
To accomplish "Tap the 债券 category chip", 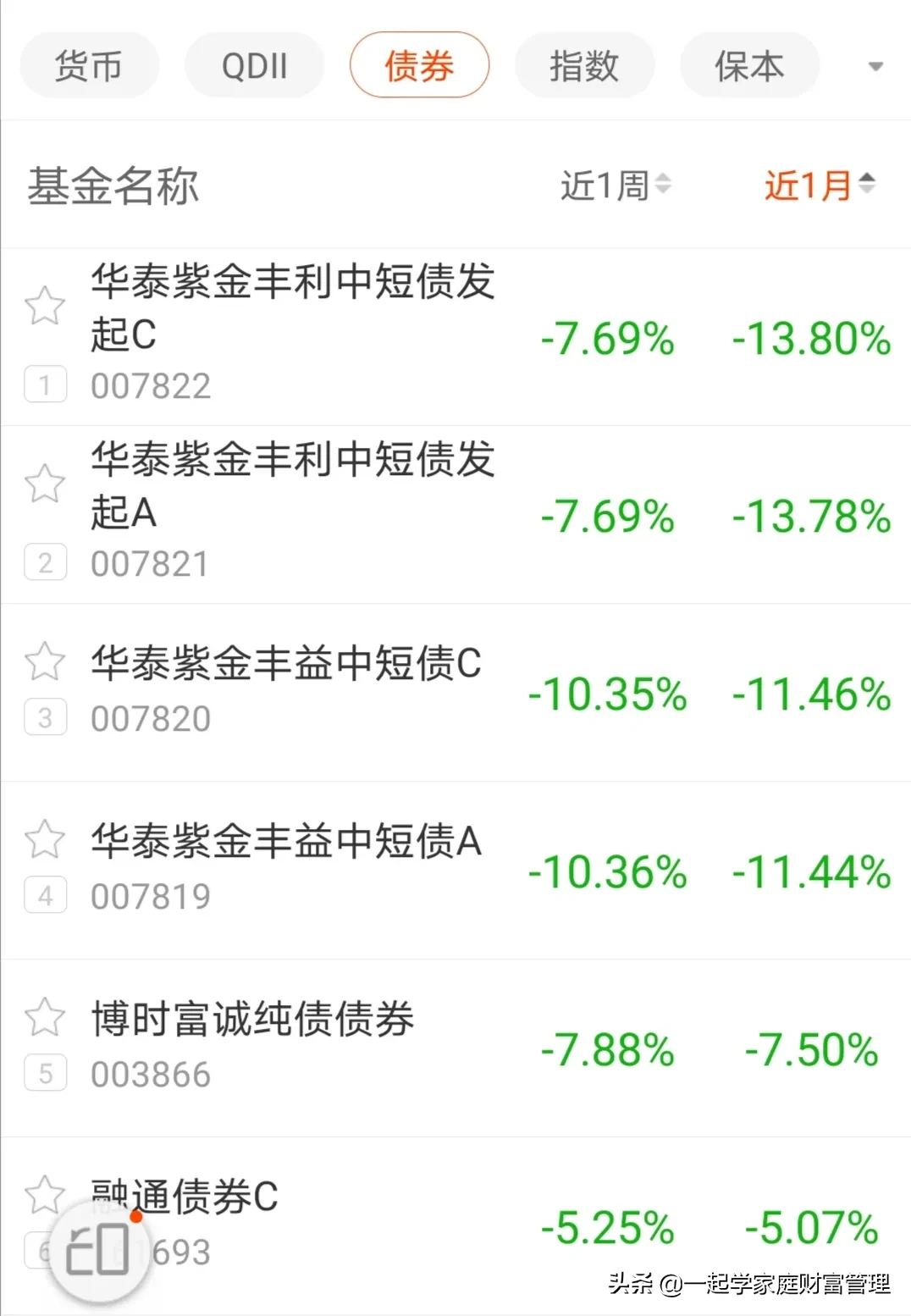I will 419,65.
